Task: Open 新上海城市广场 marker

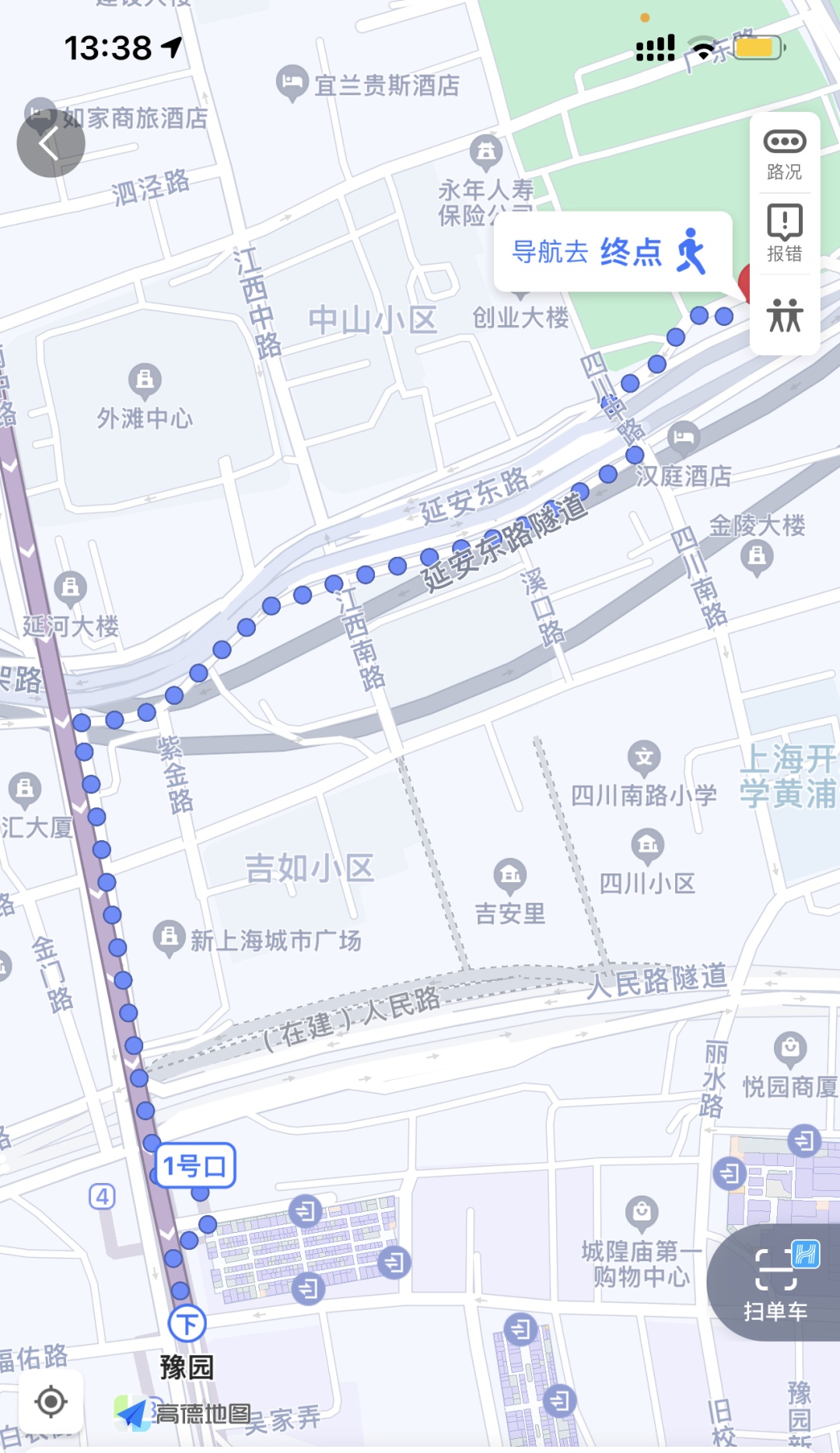Action: click(169, 937)
